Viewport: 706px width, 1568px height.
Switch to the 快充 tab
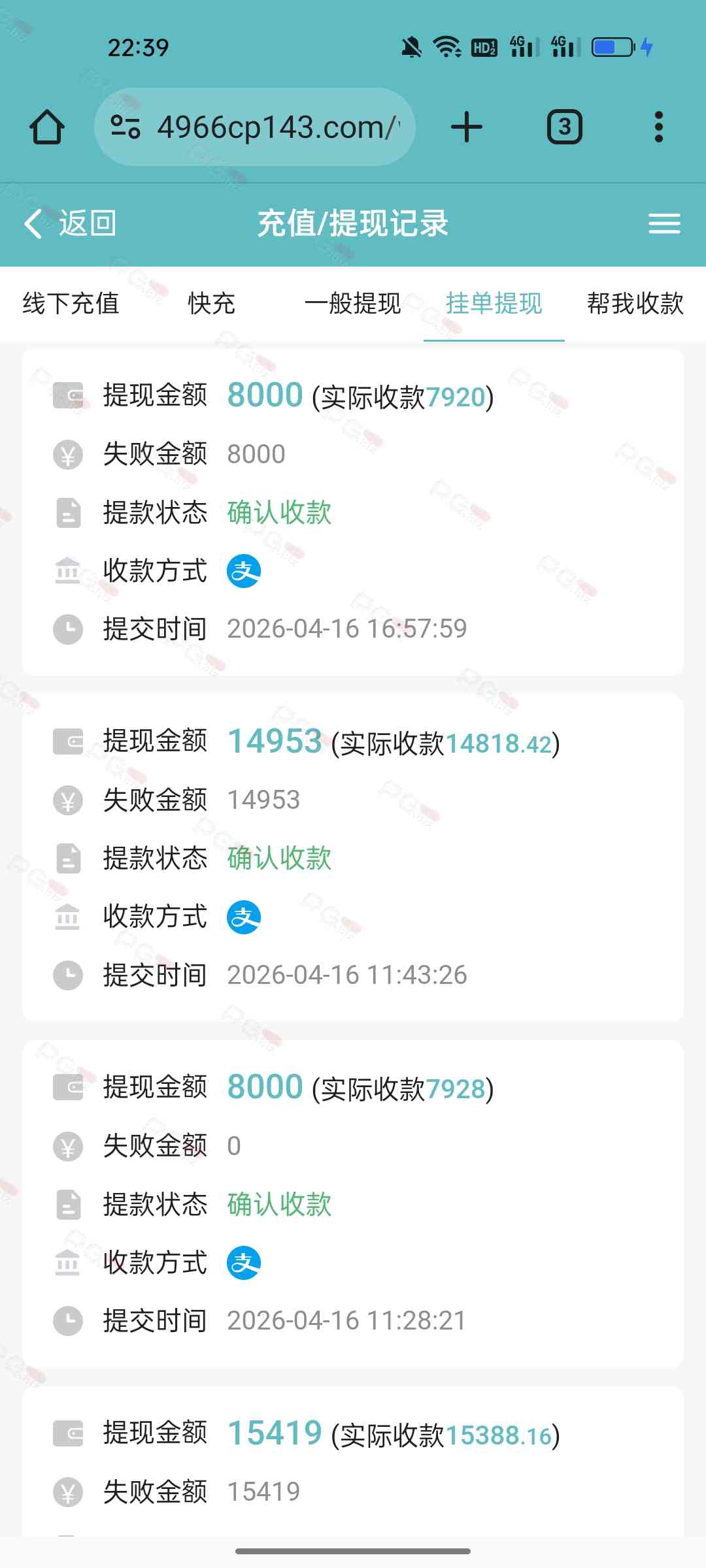(x=211, y=304)
